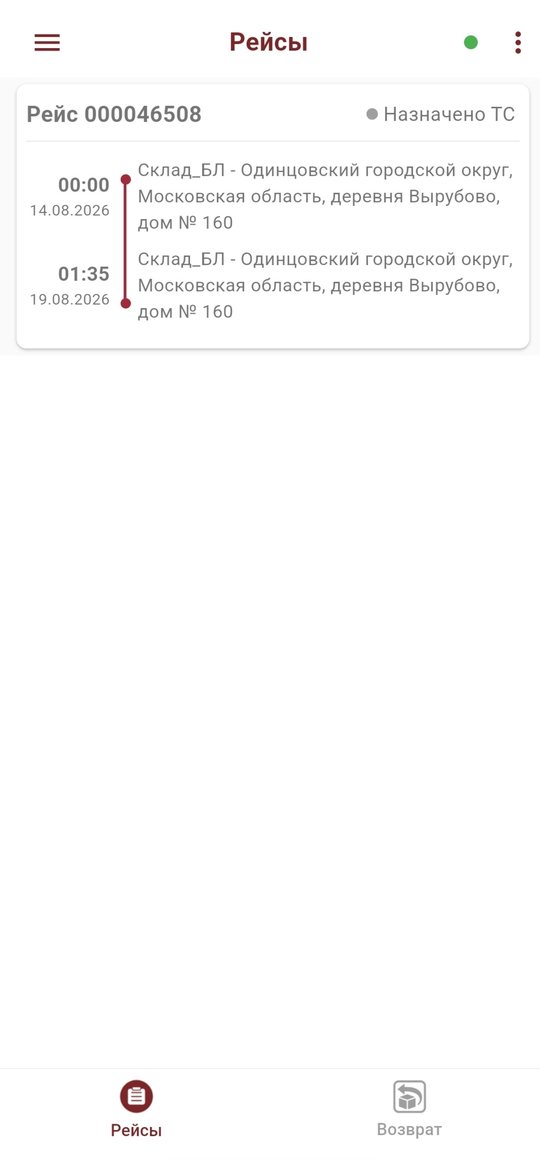Screen dimensions: 540x1160
Task: Select the Рейсы bottom tab
Action: click(x=136, y=1108)
